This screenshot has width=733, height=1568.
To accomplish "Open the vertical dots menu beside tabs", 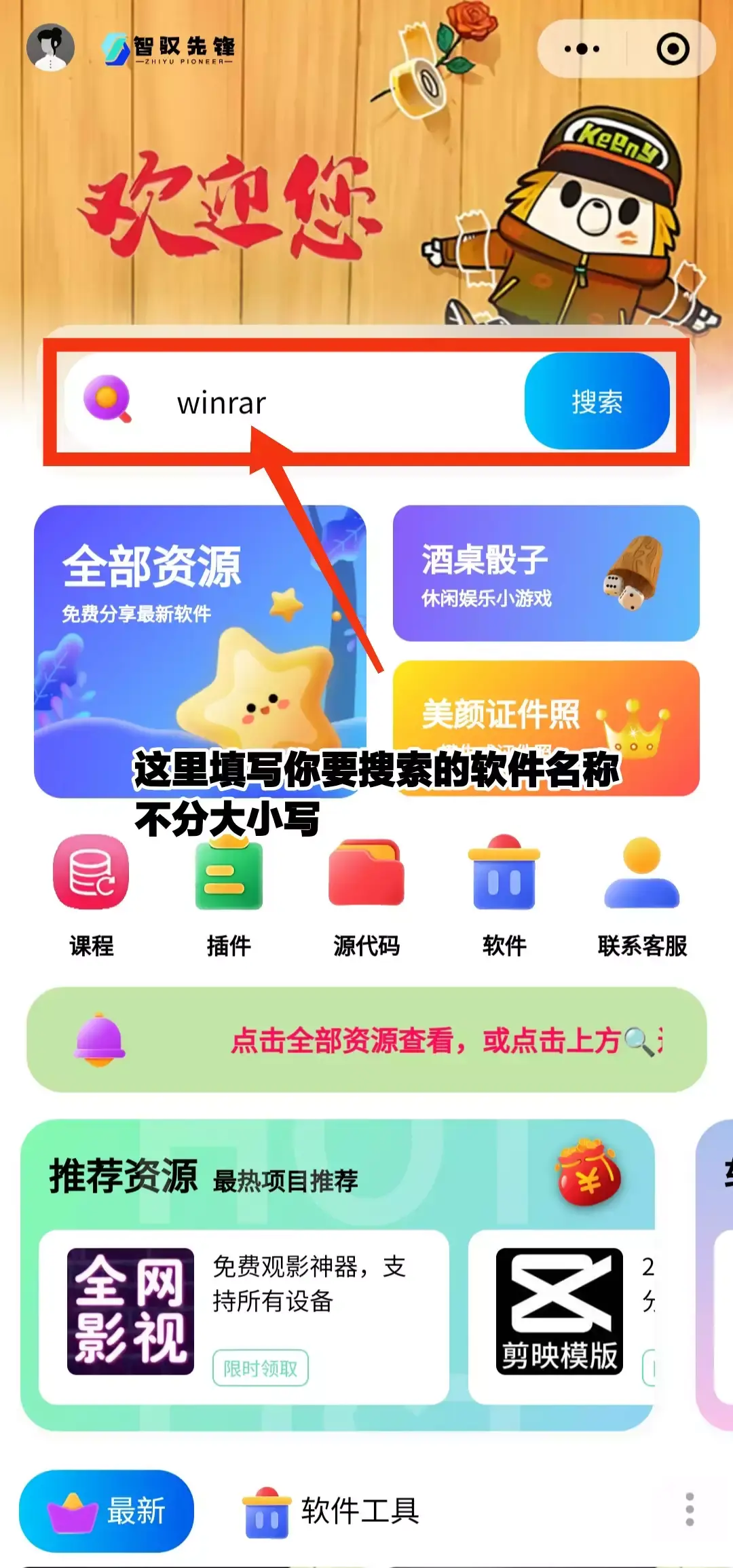I will pos(690,1510).
